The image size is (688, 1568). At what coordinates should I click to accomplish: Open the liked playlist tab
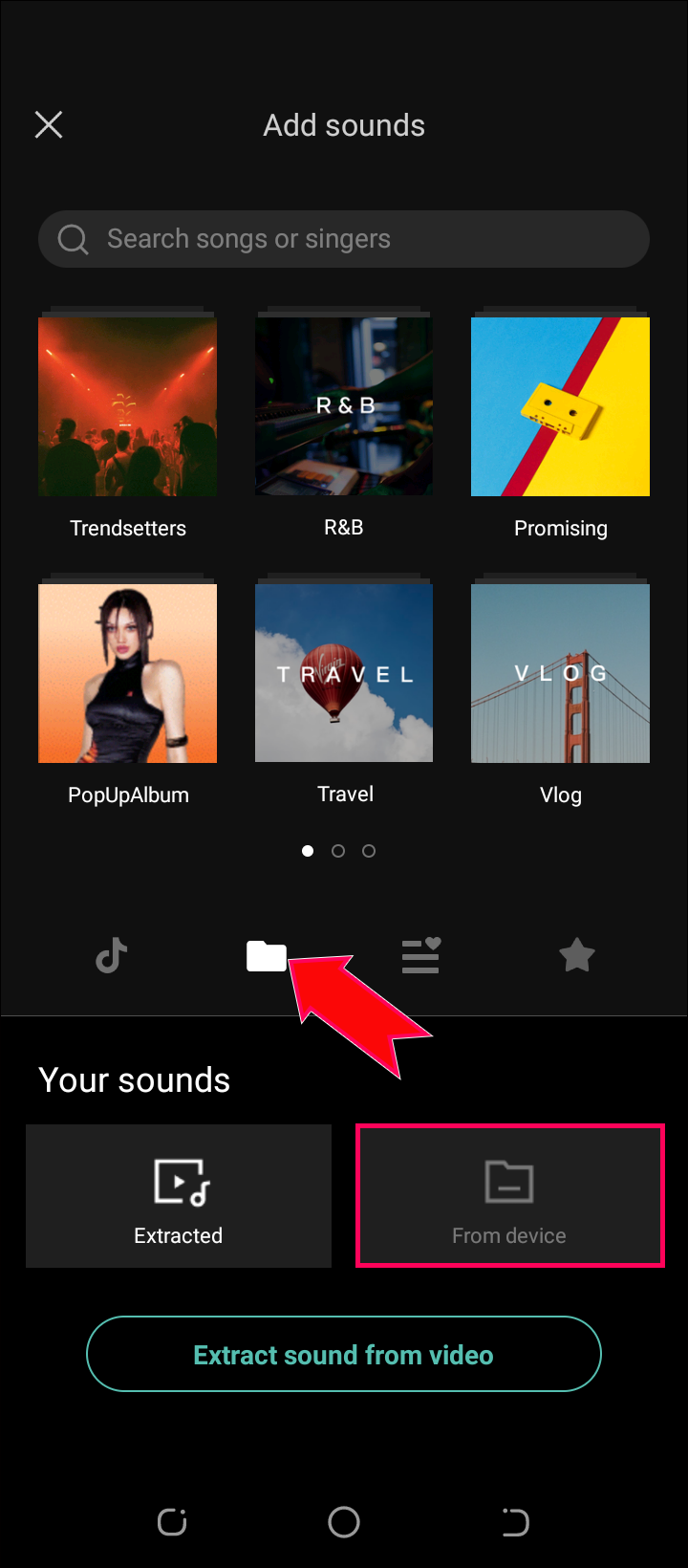coord(420,955)
